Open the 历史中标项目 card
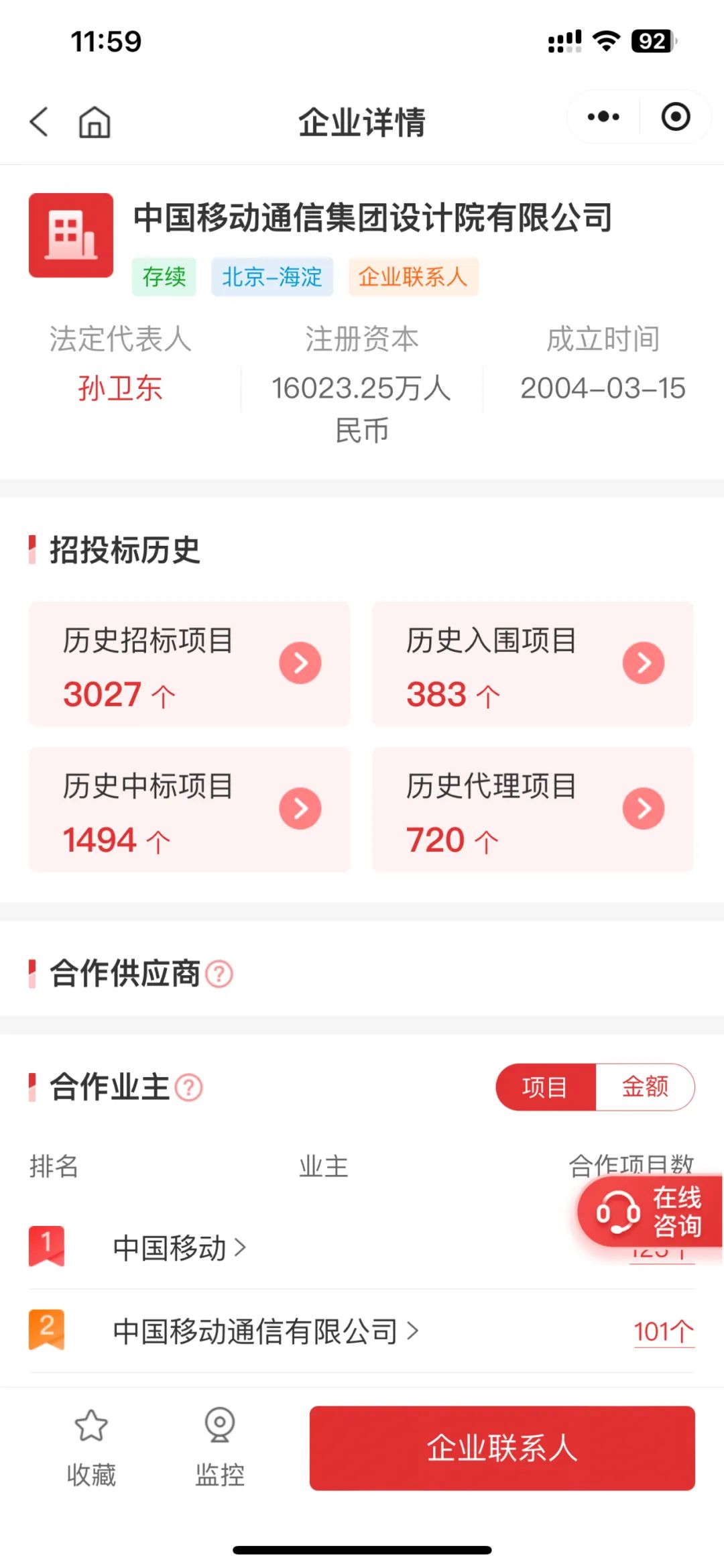The width and height of the screenshot is (724, 1568). tap(190, 809)
